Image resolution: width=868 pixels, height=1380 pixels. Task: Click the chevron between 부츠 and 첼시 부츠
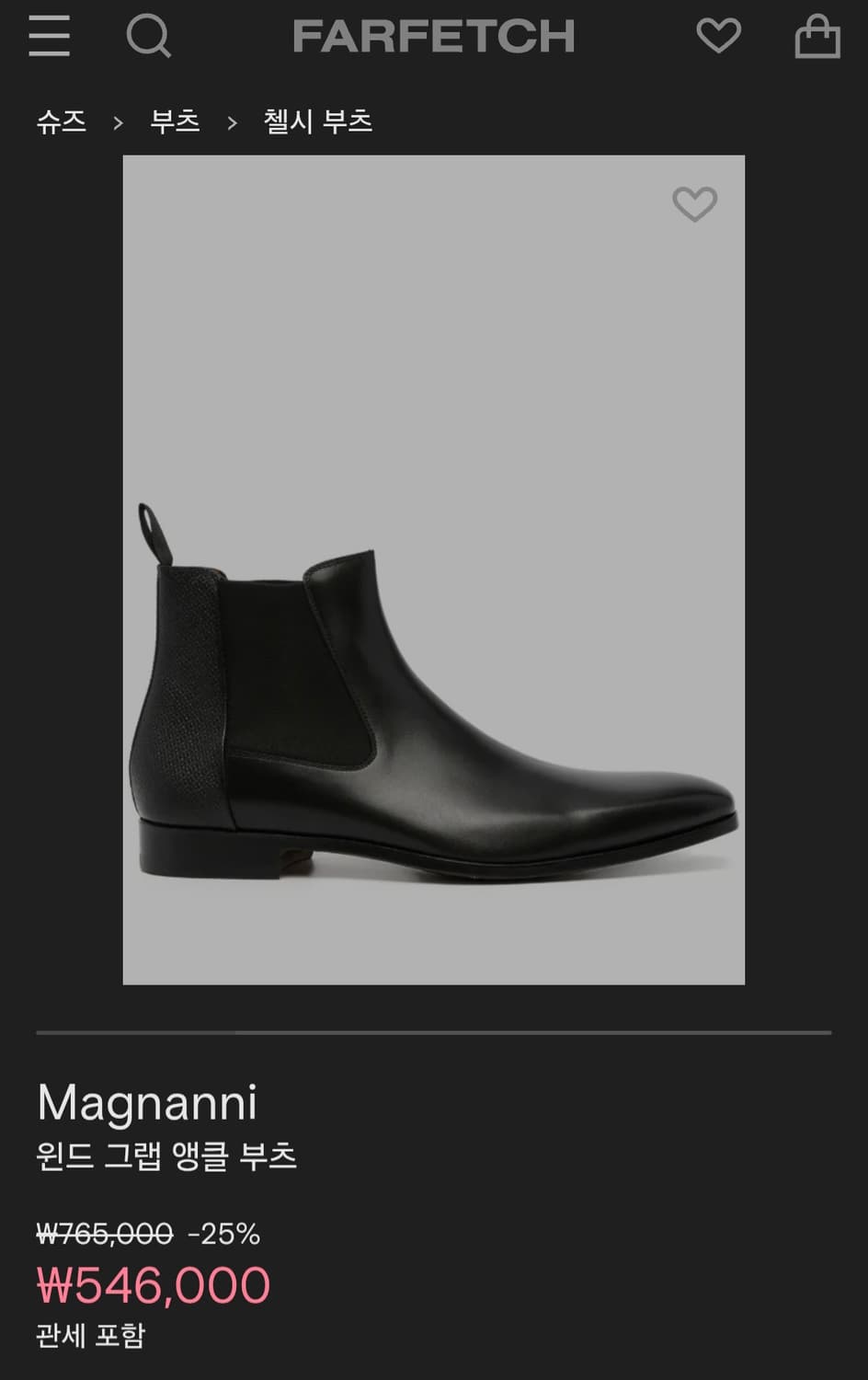coord(231,121)
